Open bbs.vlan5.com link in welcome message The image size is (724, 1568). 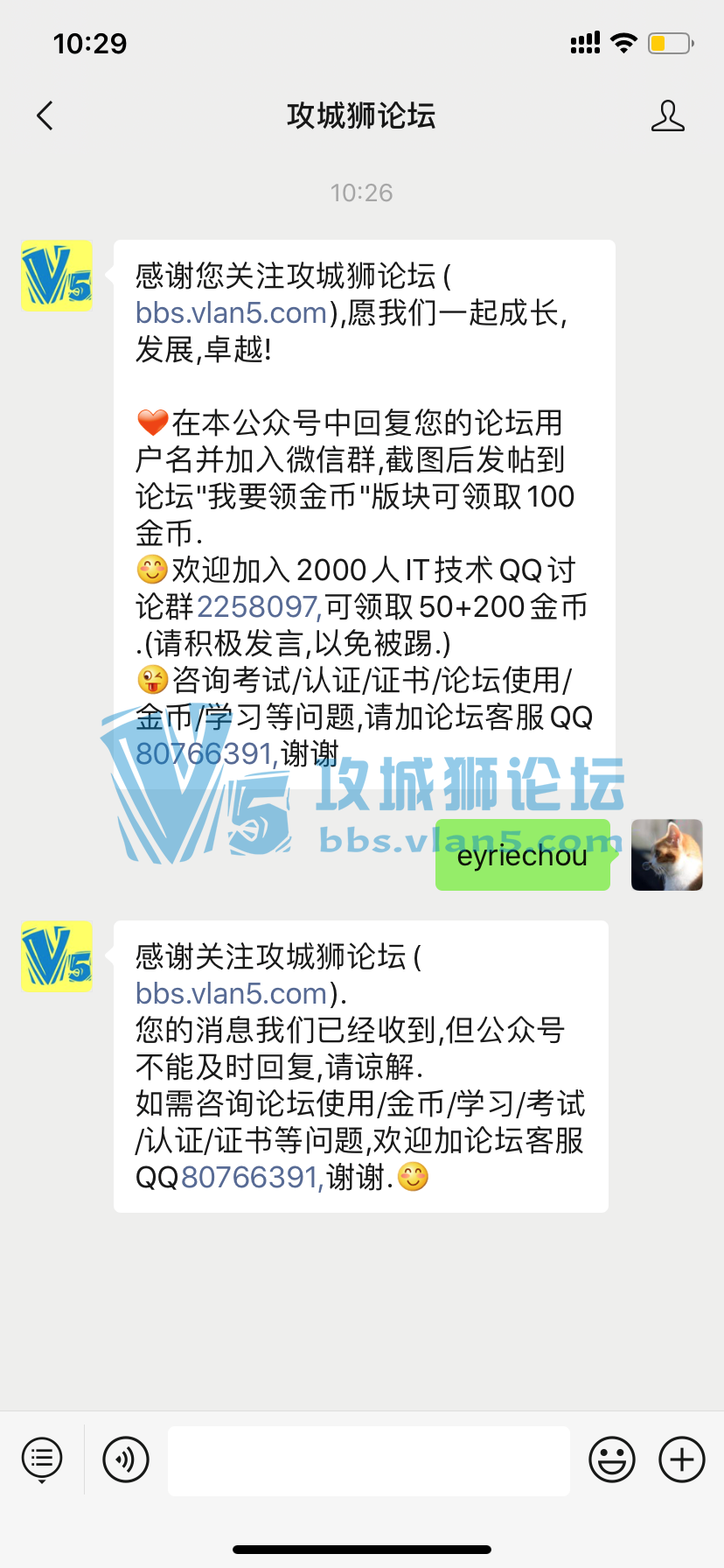point(232,313)
